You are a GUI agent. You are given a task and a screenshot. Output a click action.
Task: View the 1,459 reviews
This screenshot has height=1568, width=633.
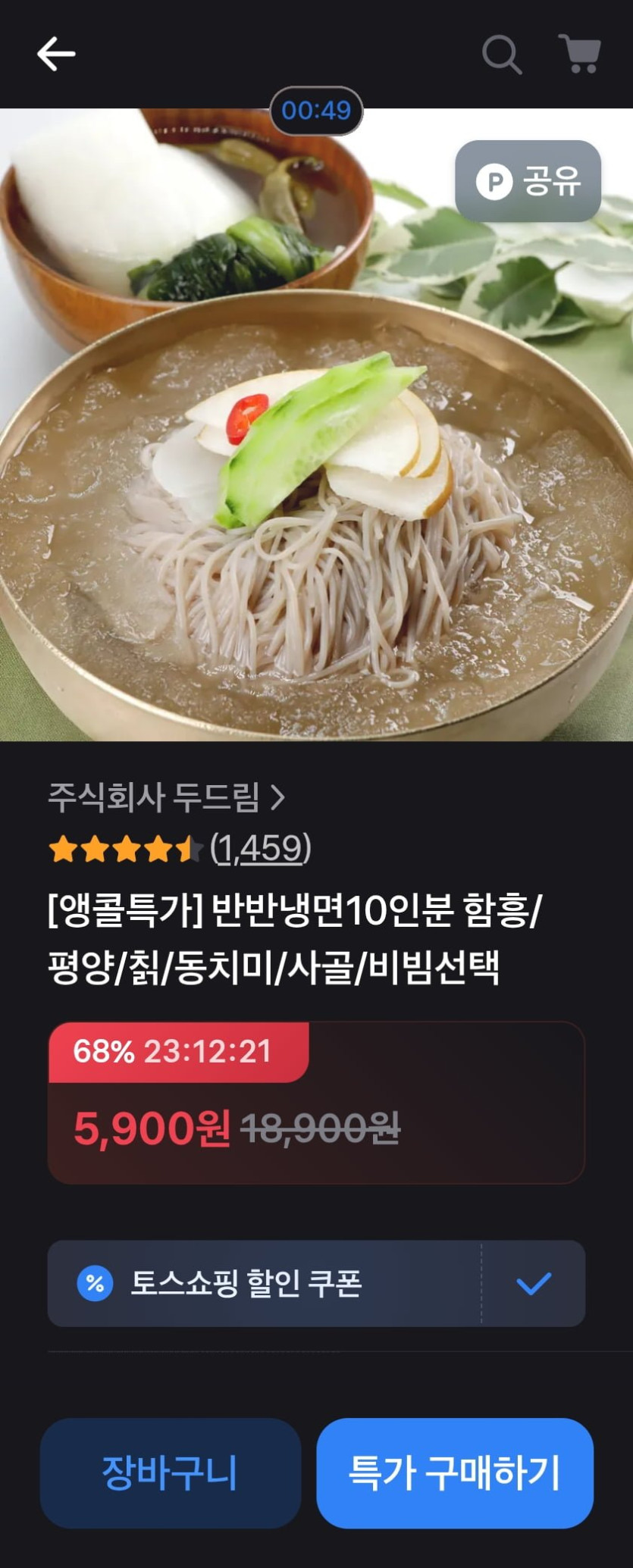(260, 848)
